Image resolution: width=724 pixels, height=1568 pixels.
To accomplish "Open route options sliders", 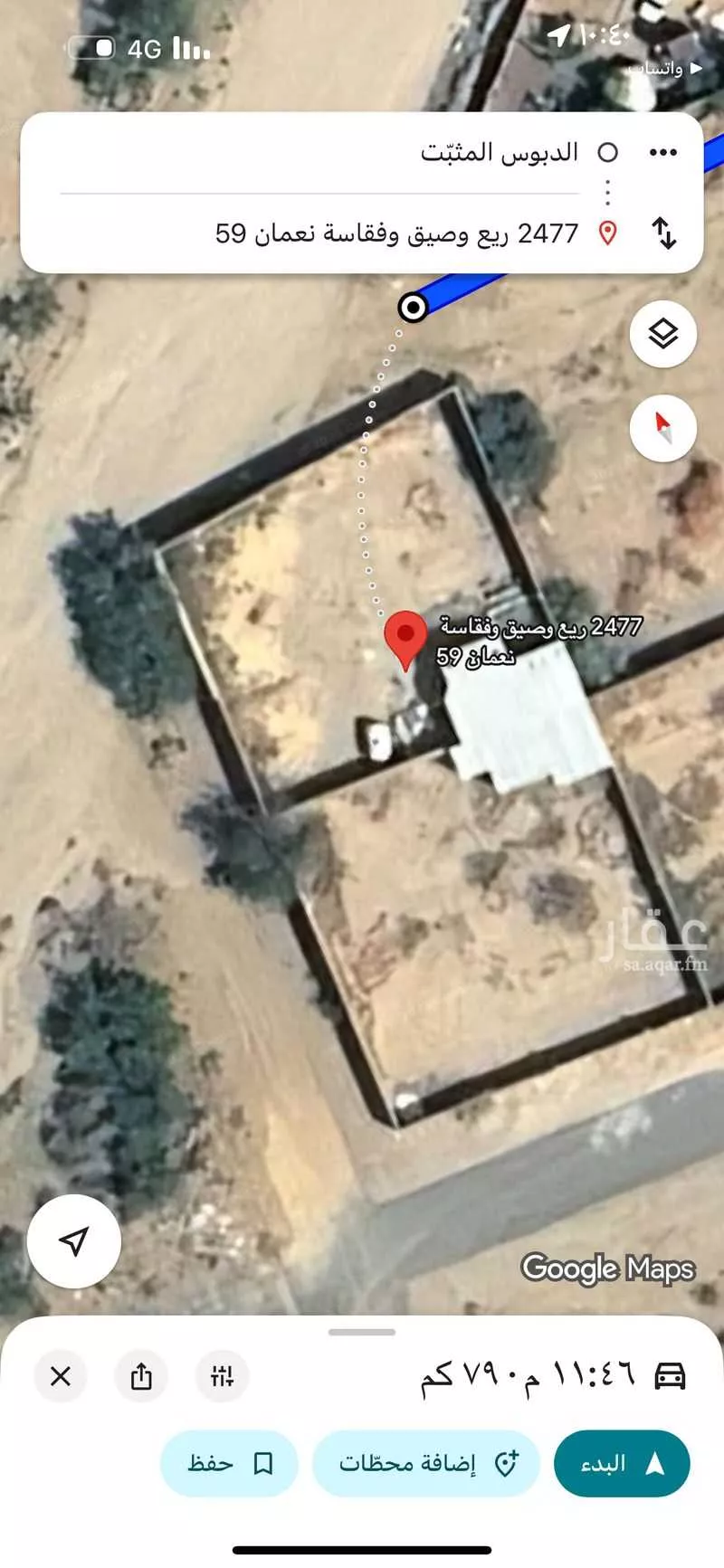I will [x=222, y=1376].
